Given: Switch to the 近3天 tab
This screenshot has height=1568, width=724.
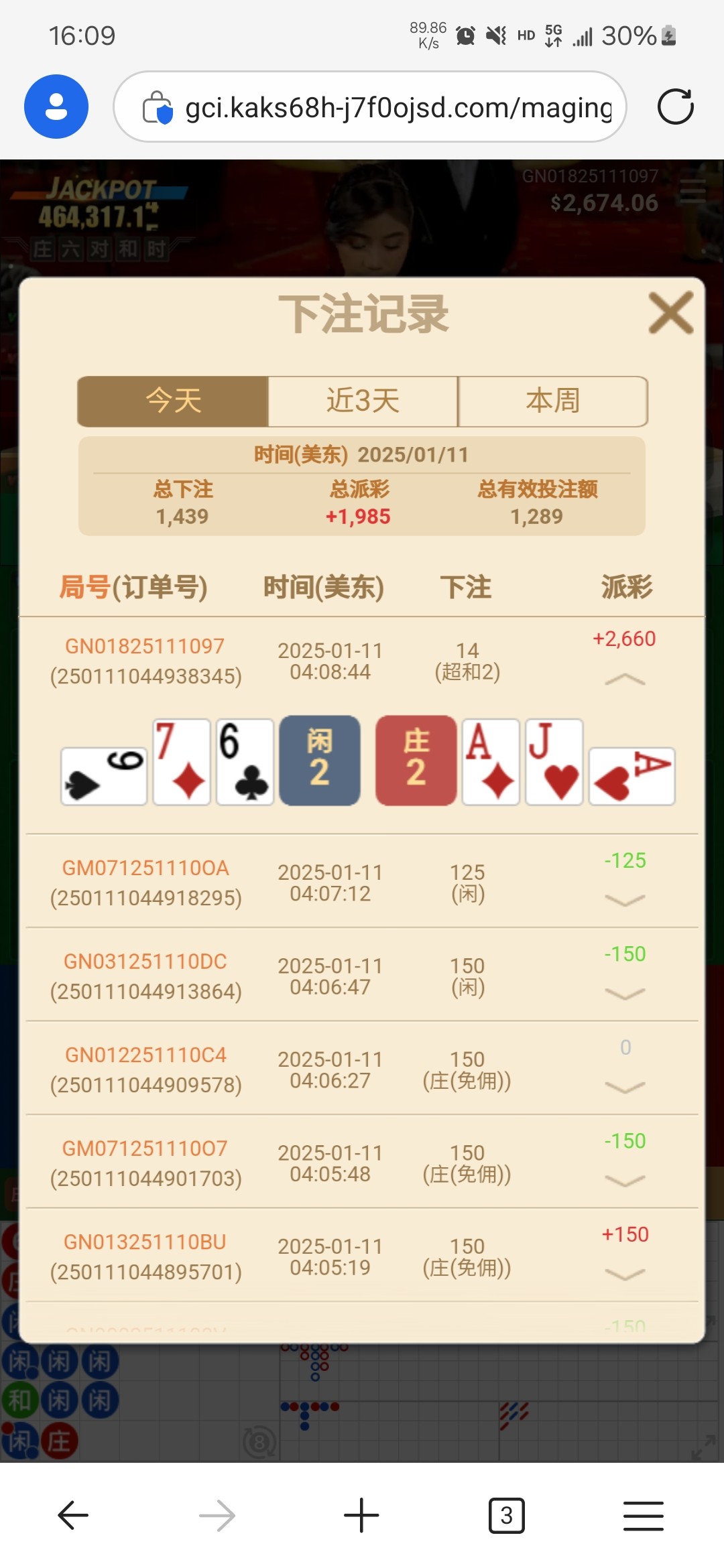Looking at the screenshot, I should [x=363, y=401].
